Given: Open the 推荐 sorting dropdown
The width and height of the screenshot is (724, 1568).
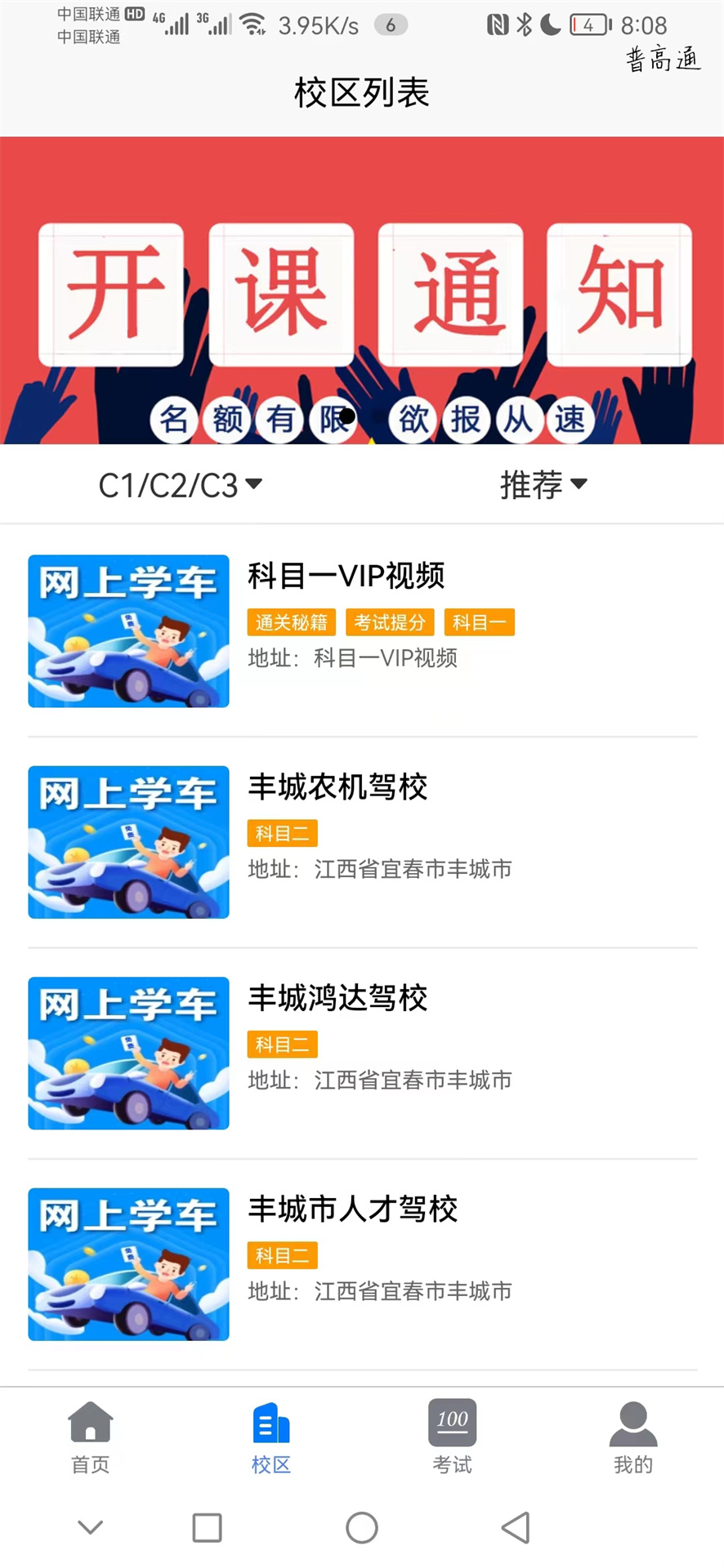Looking at the screenshot, I should click(x=544, y=485).
